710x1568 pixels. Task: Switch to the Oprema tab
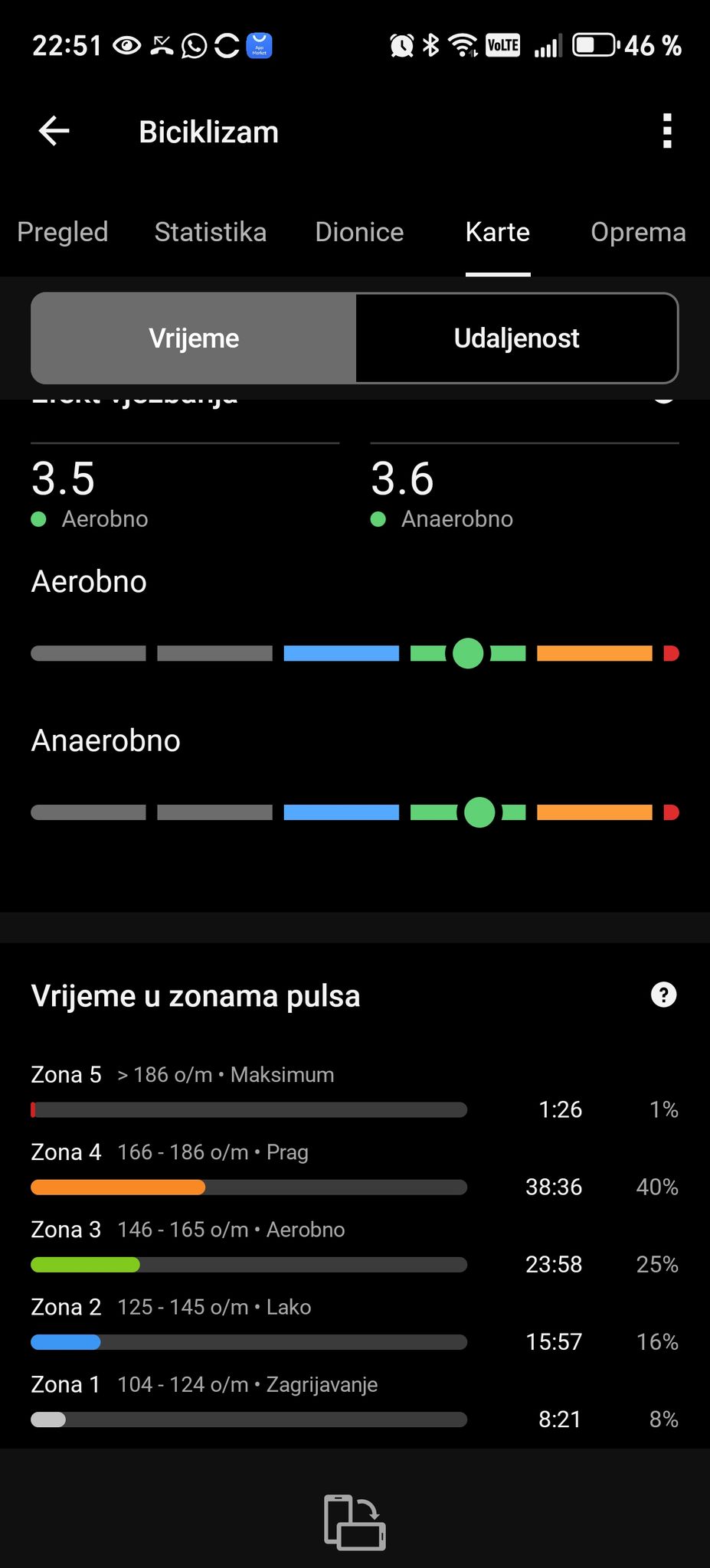(638, 232)
